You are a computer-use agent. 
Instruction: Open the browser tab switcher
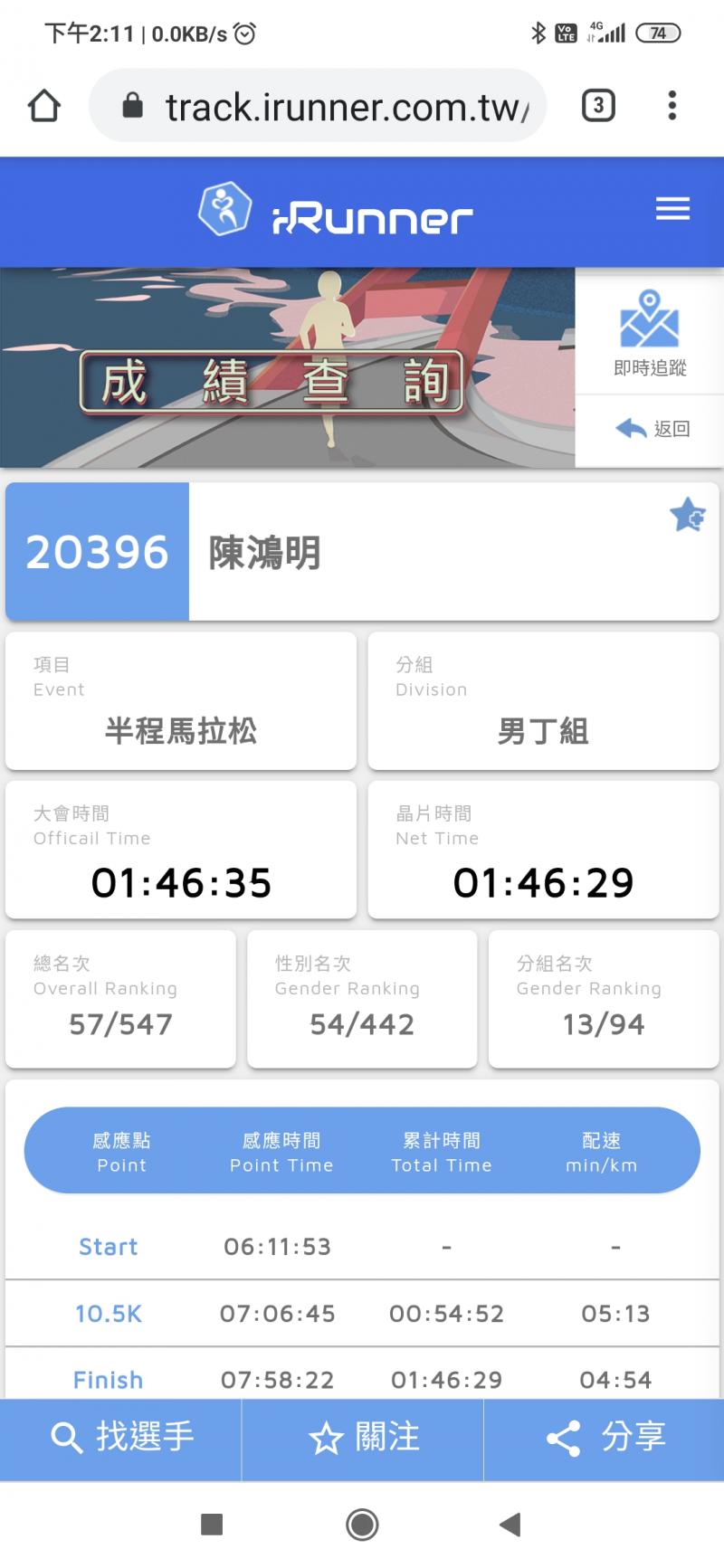[598, 106]
